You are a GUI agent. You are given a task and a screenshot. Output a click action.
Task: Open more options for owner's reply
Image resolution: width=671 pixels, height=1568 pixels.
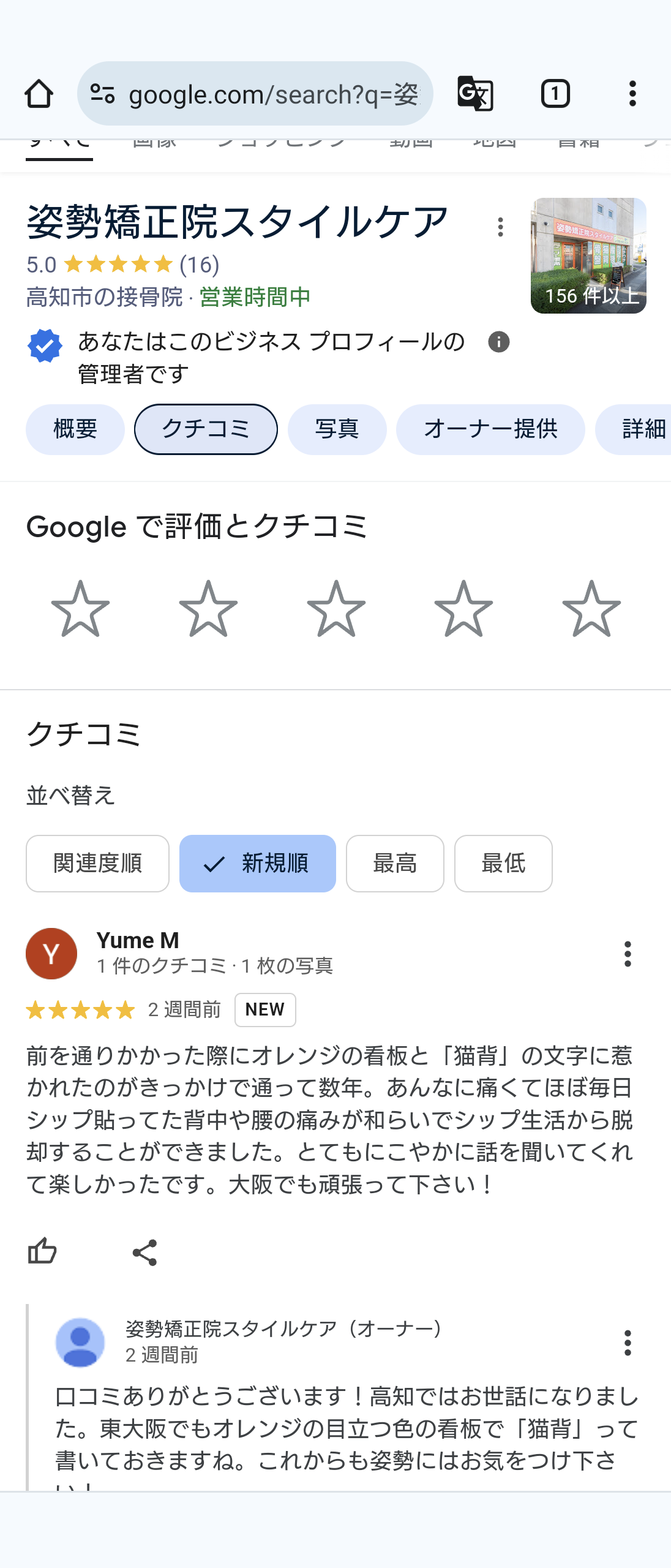pos(627,1343)
